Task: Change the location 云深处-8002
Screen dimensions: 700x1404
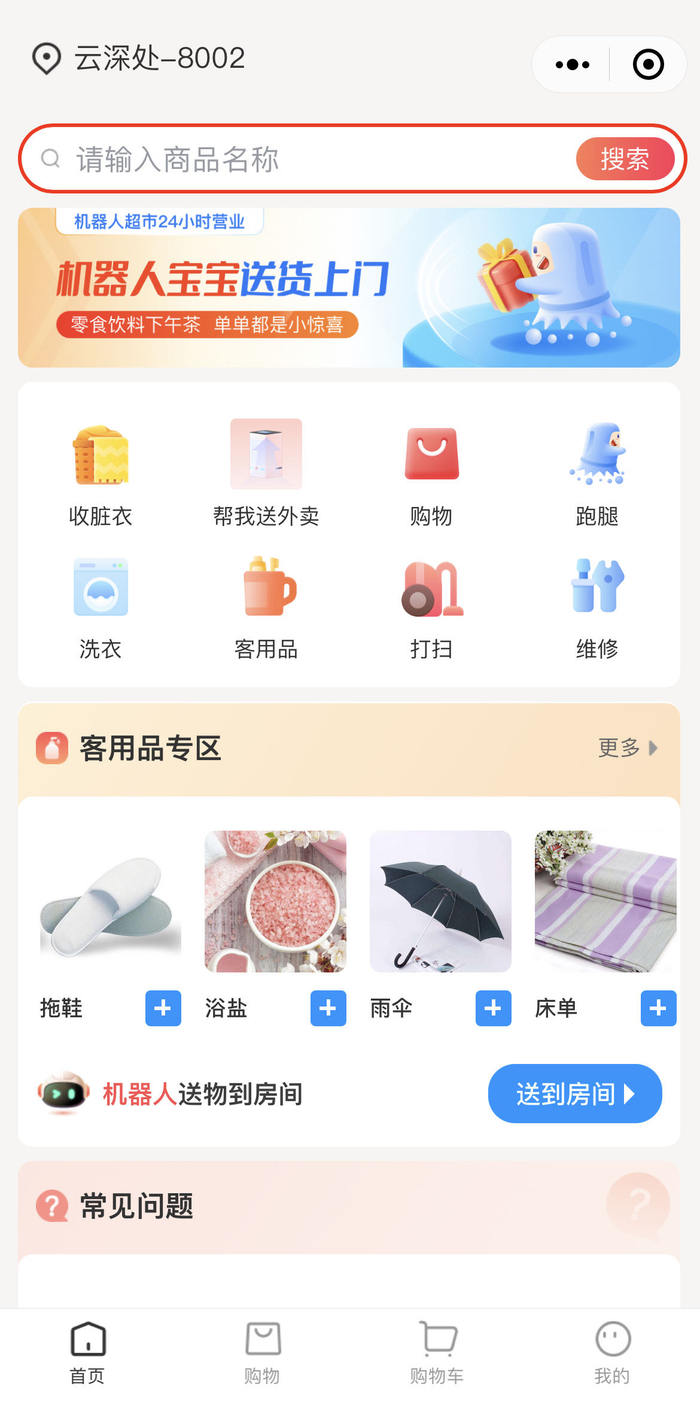Action: point(140,58)
